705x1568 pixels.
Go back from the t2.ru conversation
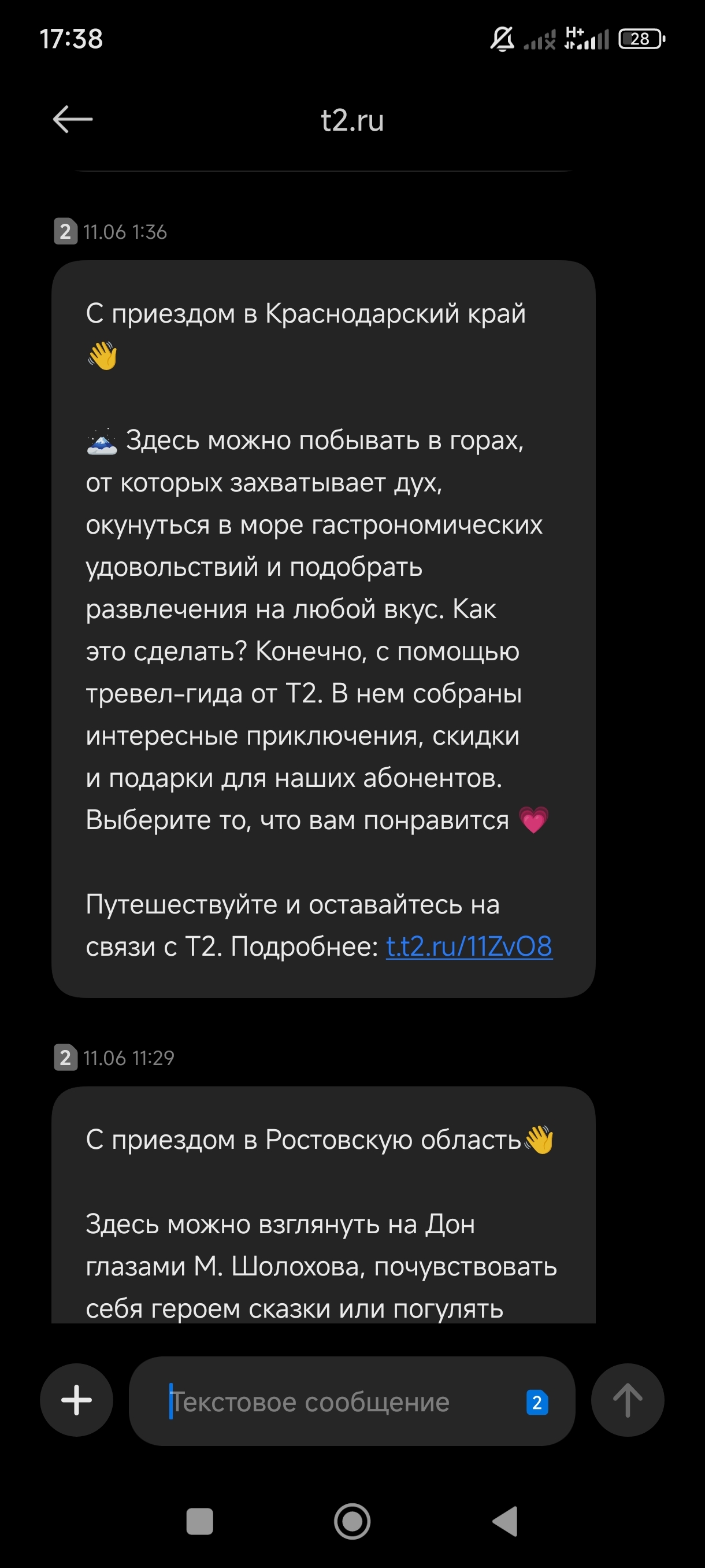click(x=73, y=119)
